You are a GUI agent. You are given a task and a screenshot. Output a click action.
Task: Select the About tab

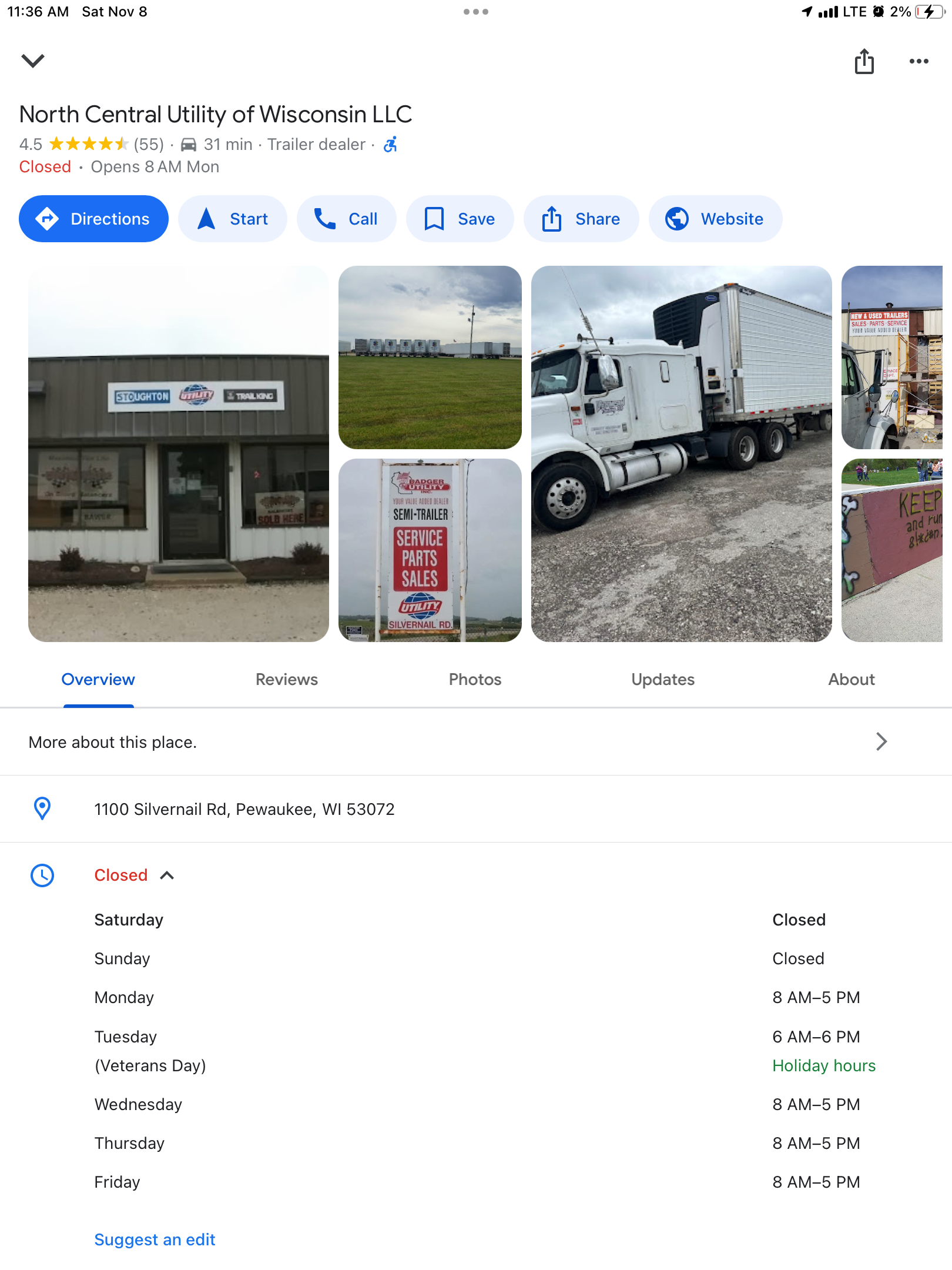[x=851, y=680]
